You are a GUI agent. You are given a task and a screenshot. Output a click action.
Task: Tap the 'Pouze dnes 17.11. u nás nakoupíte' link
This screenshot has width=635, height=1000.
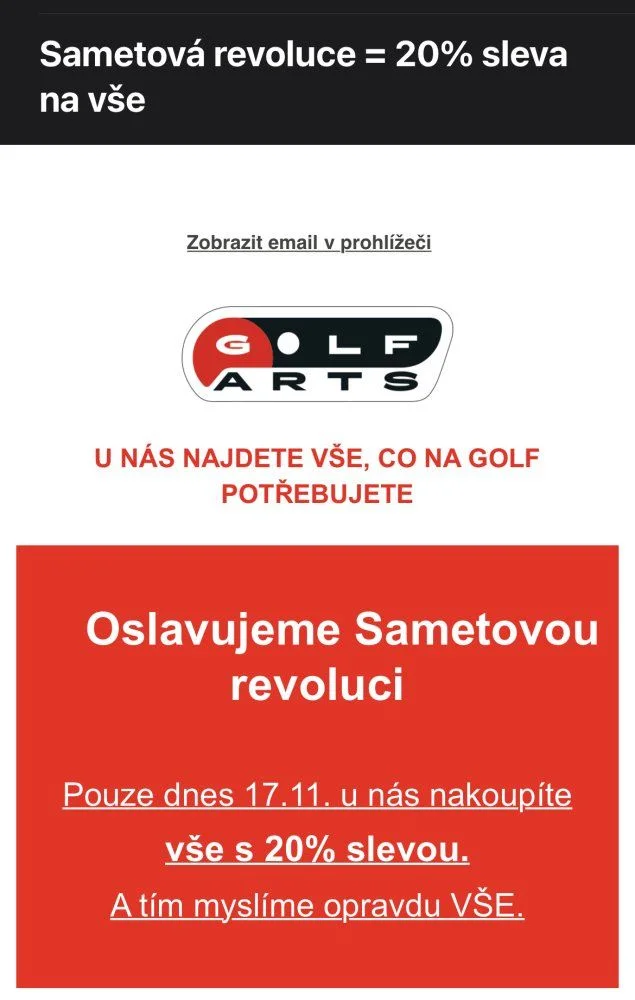[317, 796]
